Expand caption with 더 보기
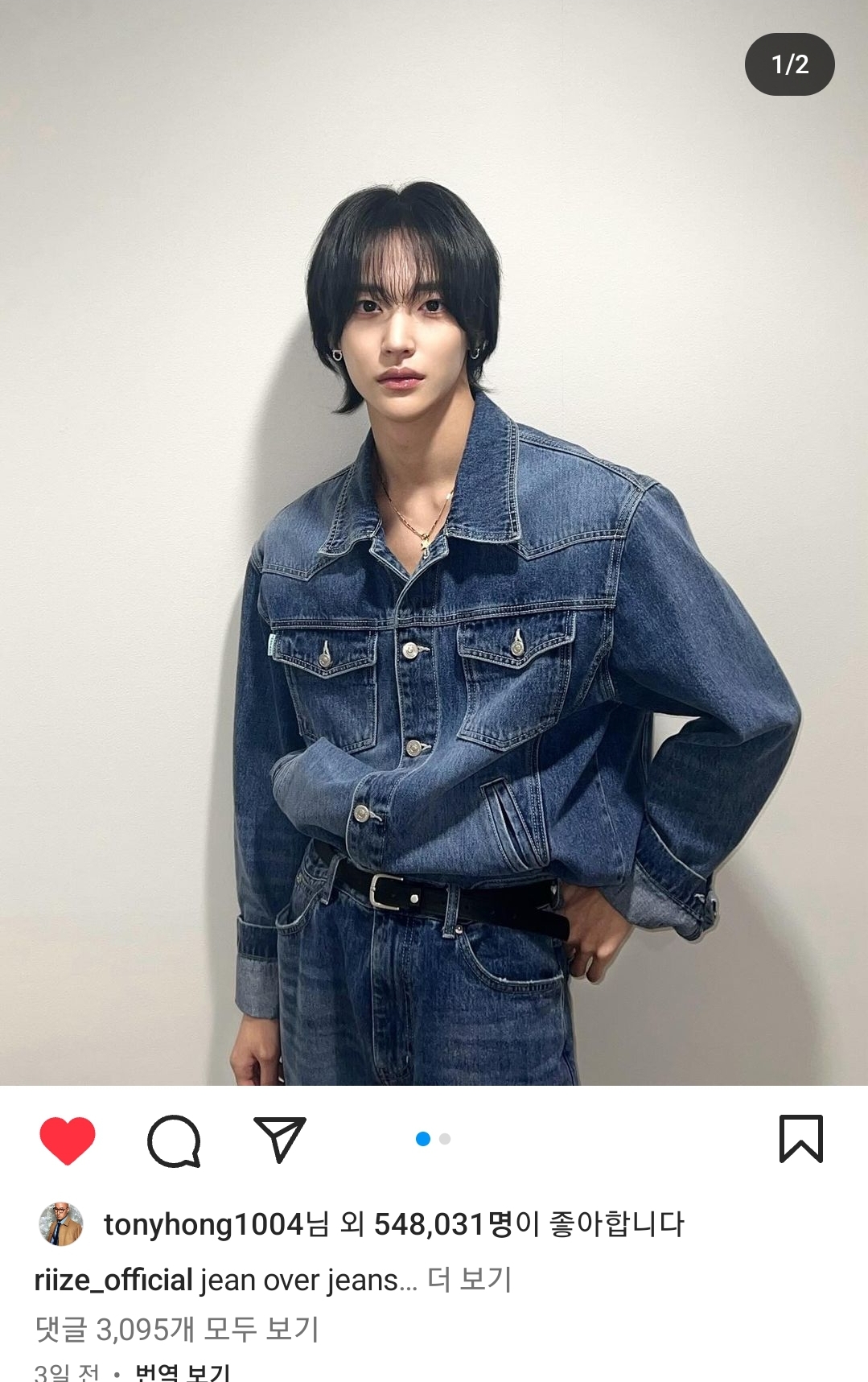868x1382 pixels. pos(469,1280)
